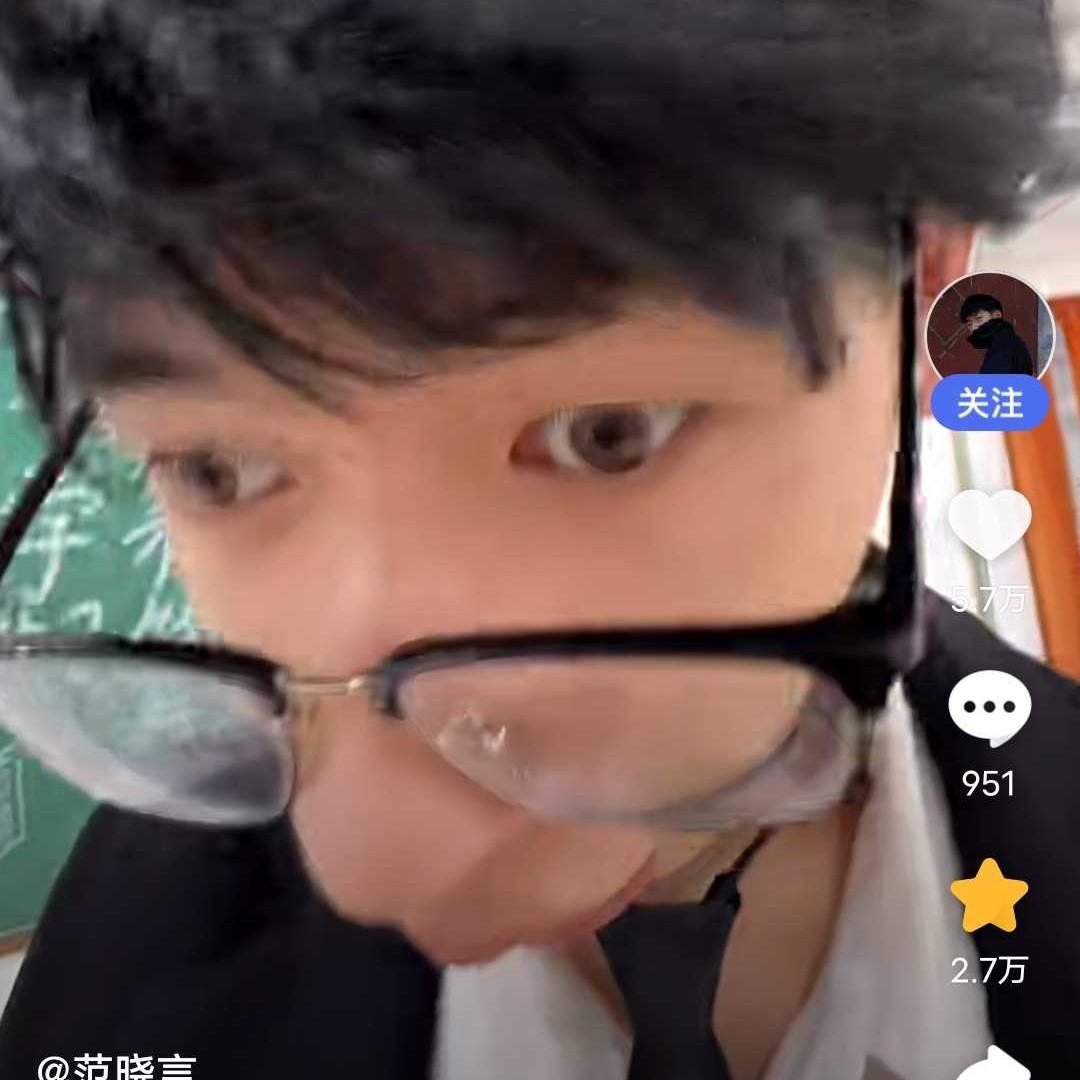Add this video to favorites with the star
The height and width of the screenshot is (1080, 1080).
[989, 896]
